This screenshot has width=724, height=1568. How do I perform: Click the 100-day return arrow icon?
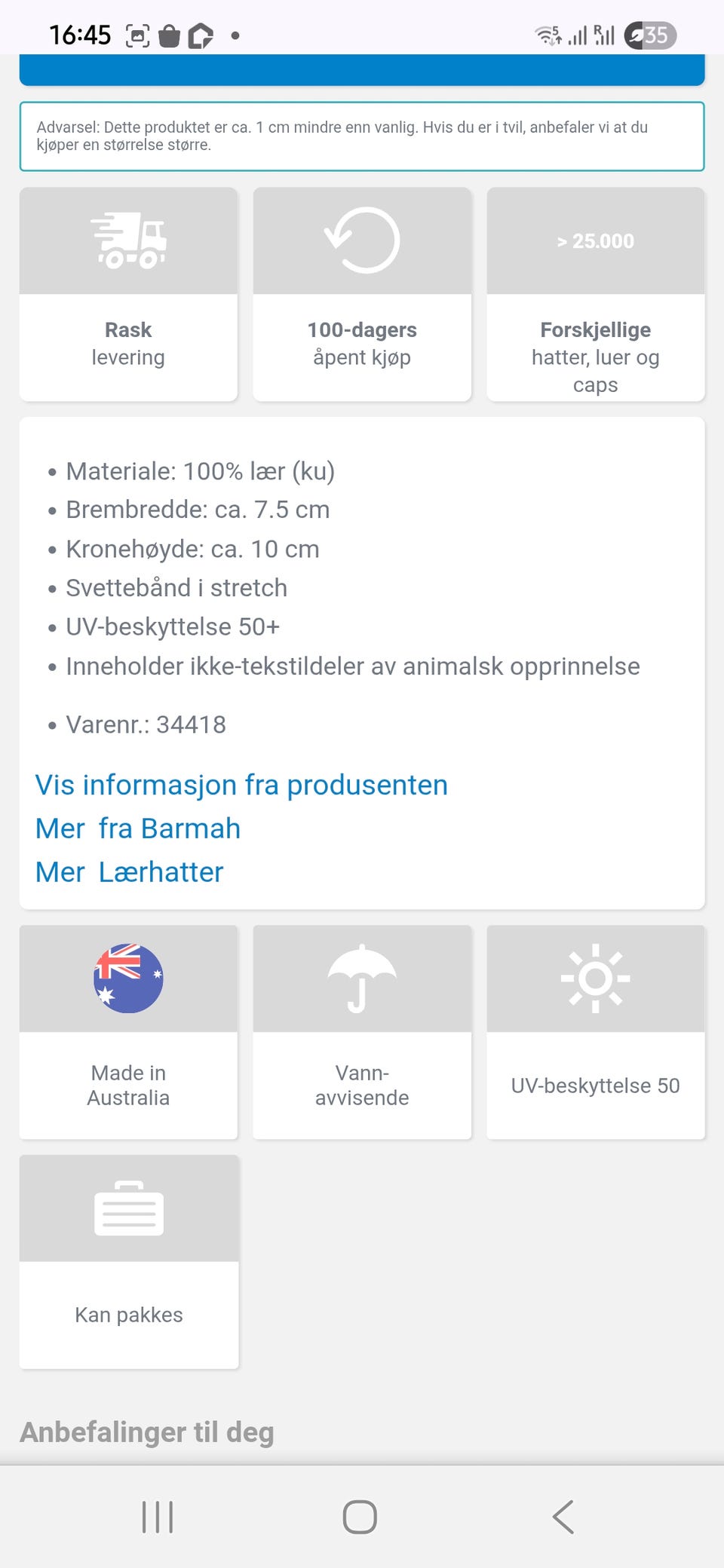coord(362,241)
